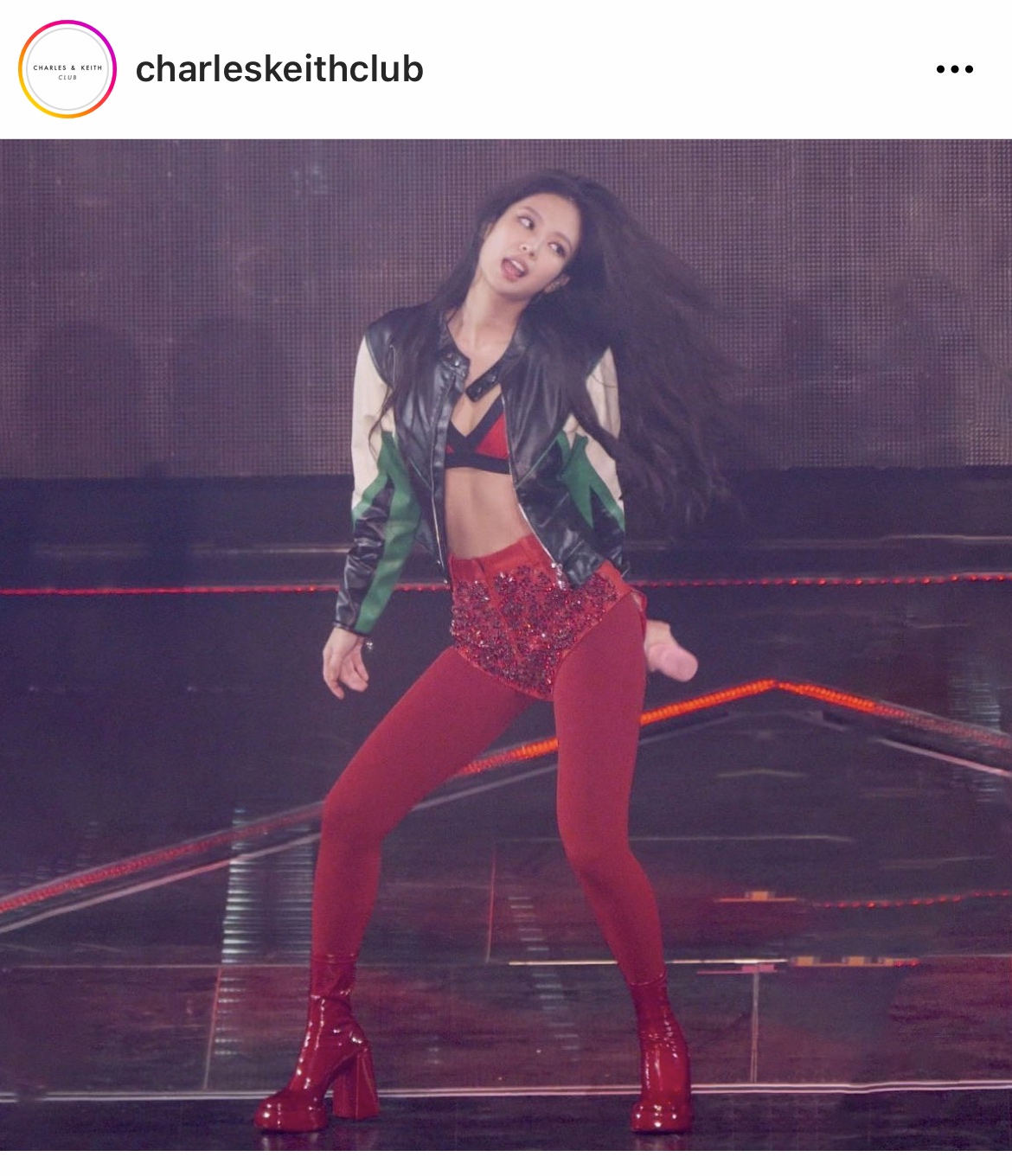This screenshot has height=1176, width=1012.
Task: Open the charleskeithclub profile via the username
Action: tap(279, 69)
